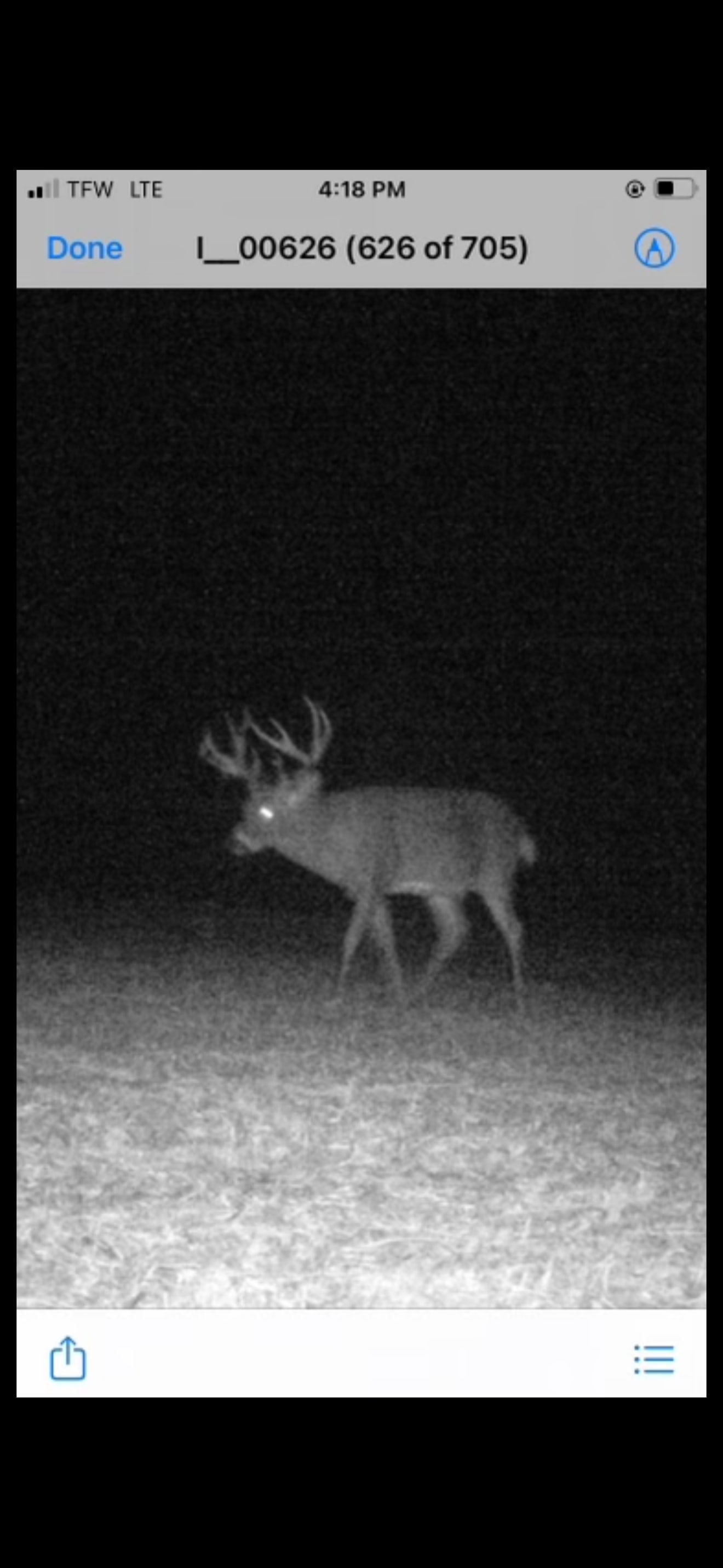Share this trail camera image
723x1568 pixels.
[67, 1359]
